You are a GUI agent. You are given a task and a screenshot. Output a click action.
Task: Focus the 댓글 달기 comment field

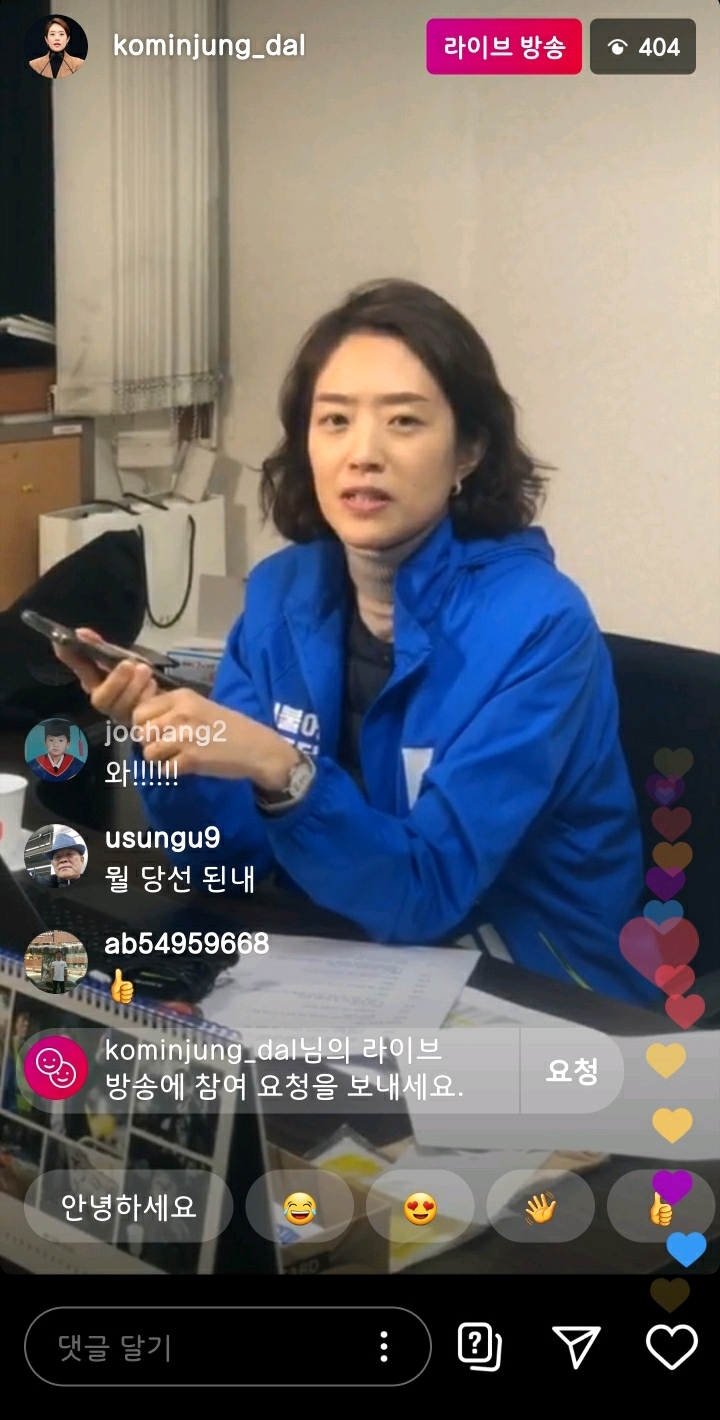click(200, 1347)
